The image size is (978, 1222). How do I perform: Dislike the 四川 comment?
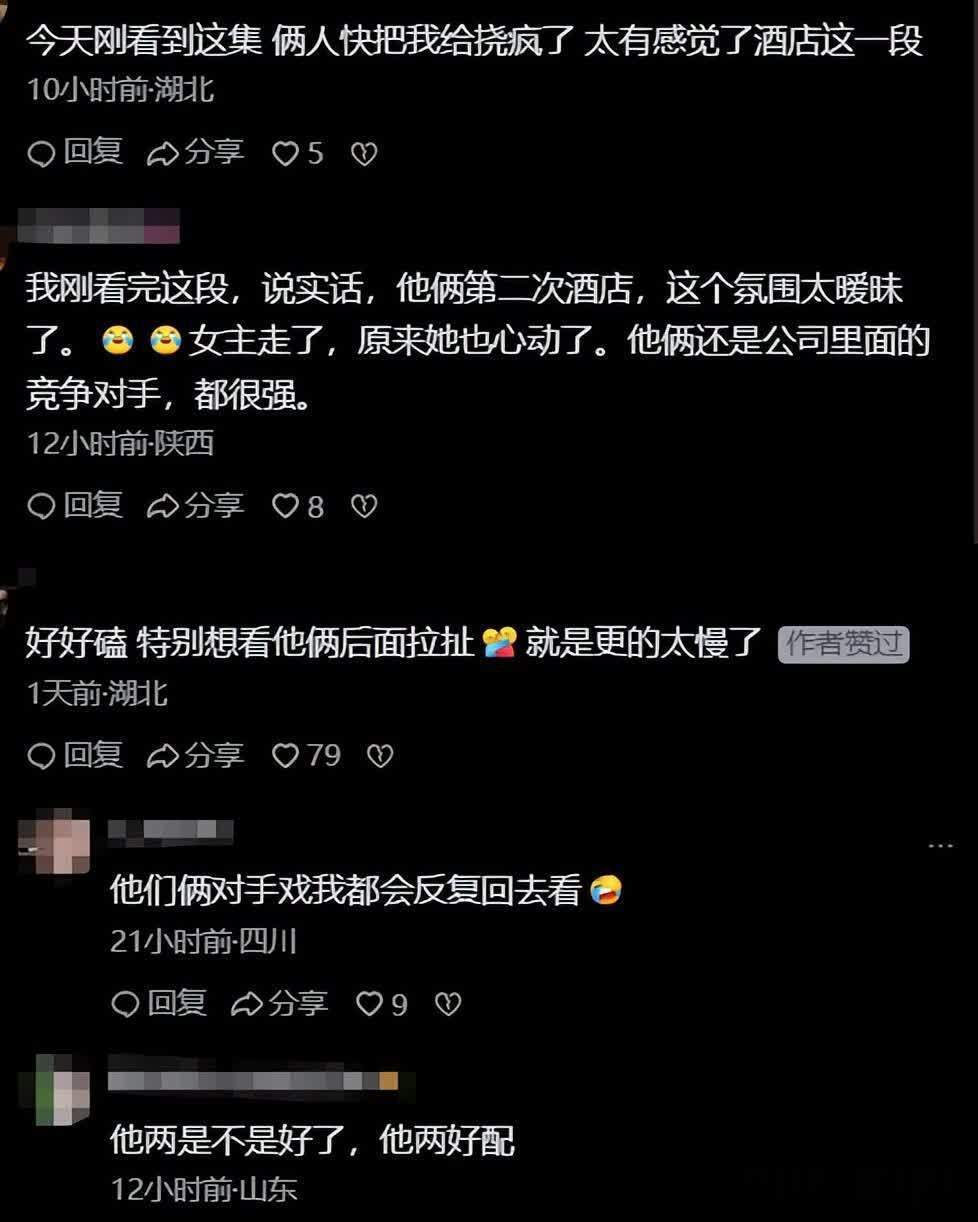[x=449, y=1004]
